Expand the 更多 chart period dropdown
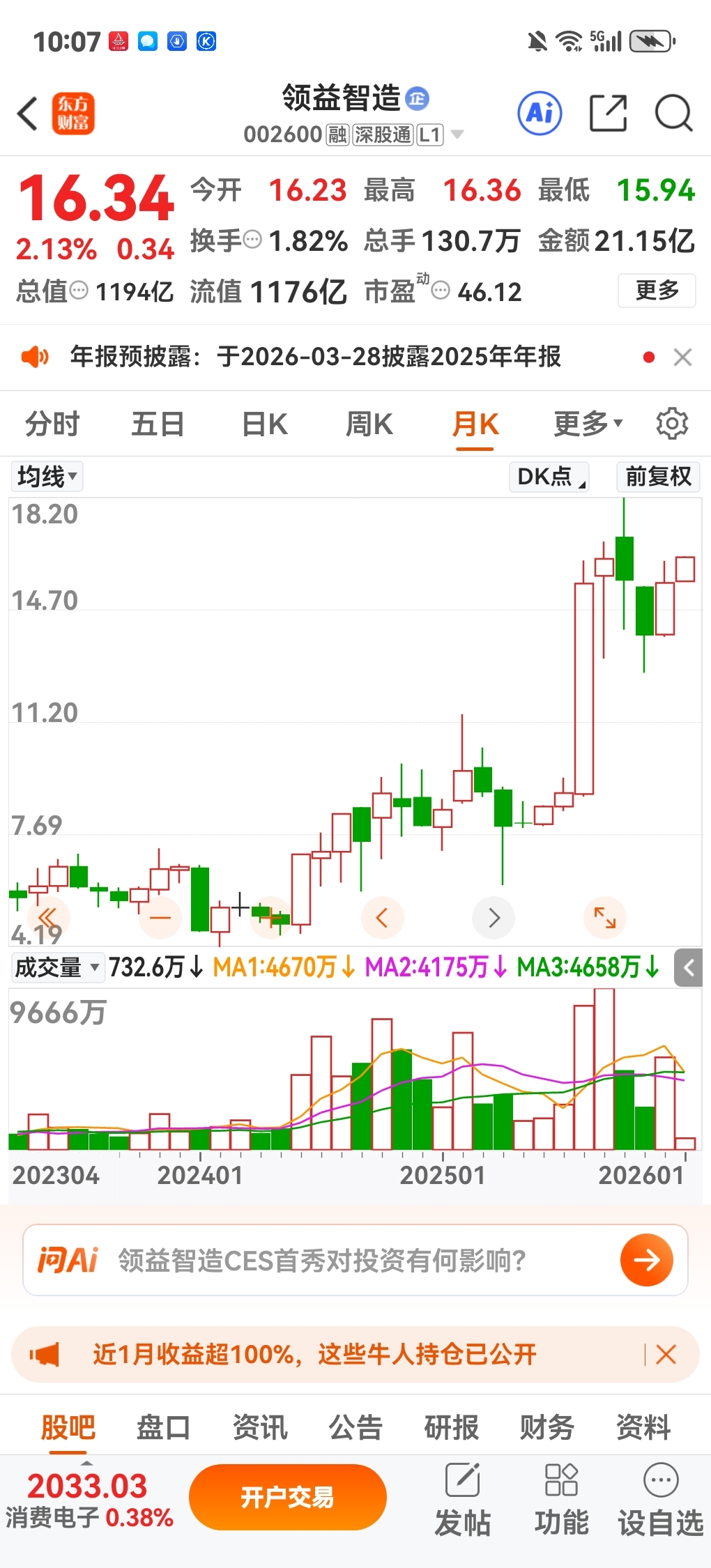 tap(587, 424)
